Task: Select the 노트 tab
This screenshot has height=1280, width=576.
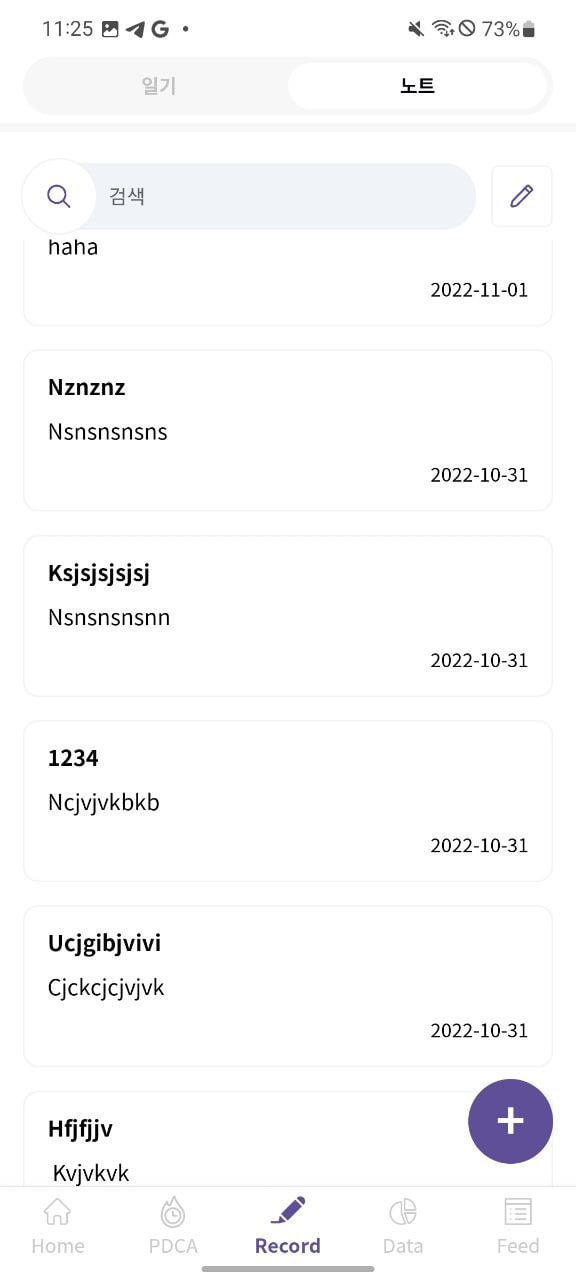Action: [417, 86]
